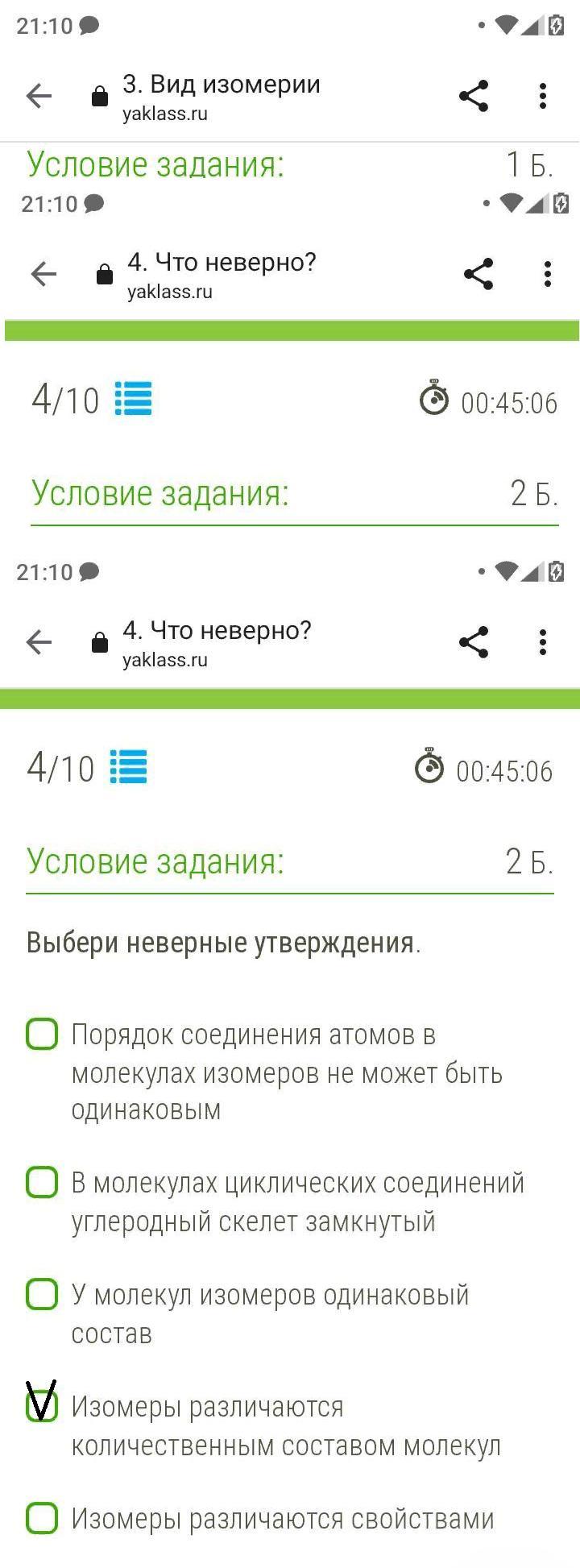Viewport: 580px width, 1568px height.
Task: Go back from "3. Вид изомерии" page
Action: click(39, 96)
